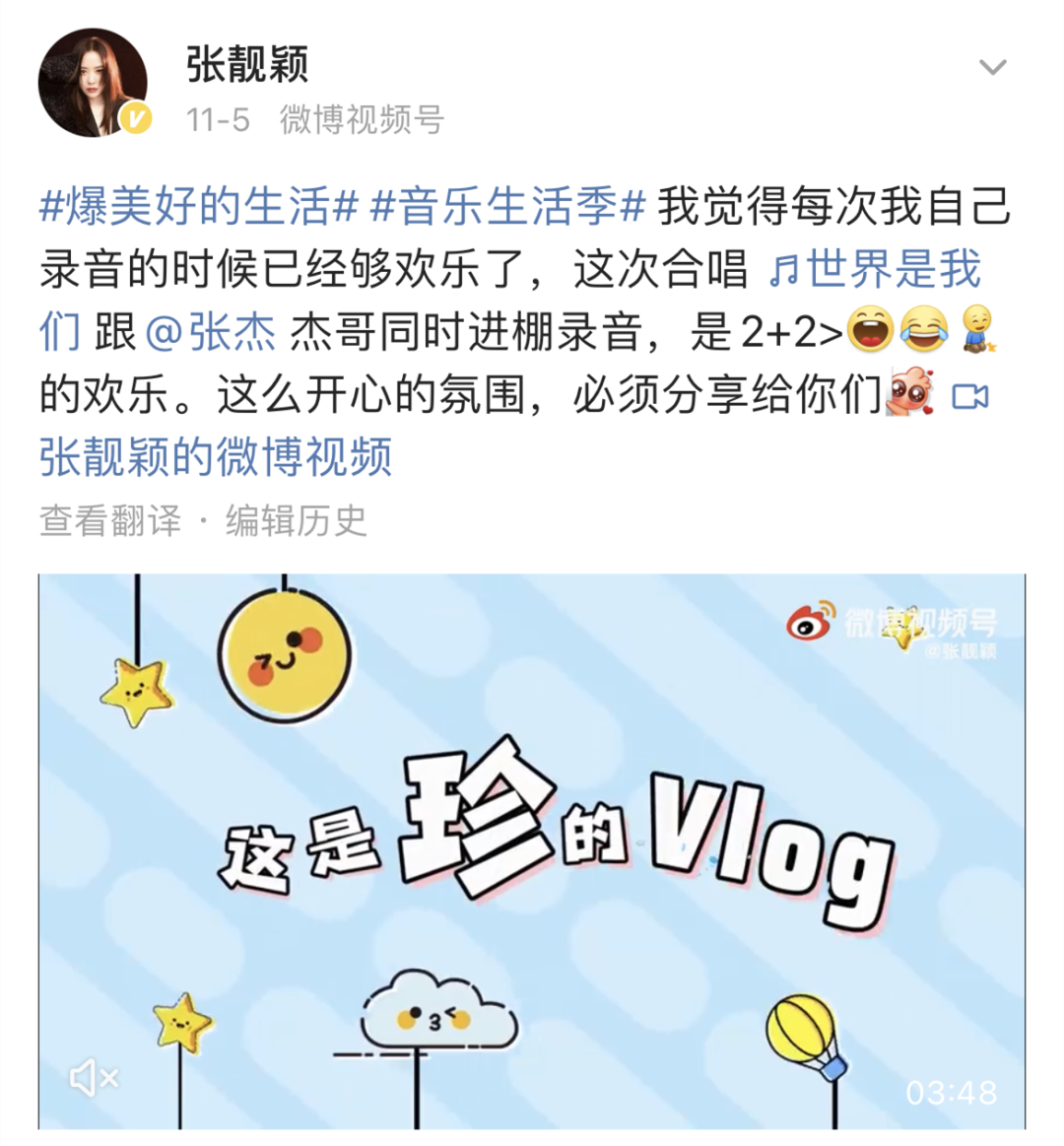
Task: Open hashtag #音乐生活季#
Action: tap(508, 207)
